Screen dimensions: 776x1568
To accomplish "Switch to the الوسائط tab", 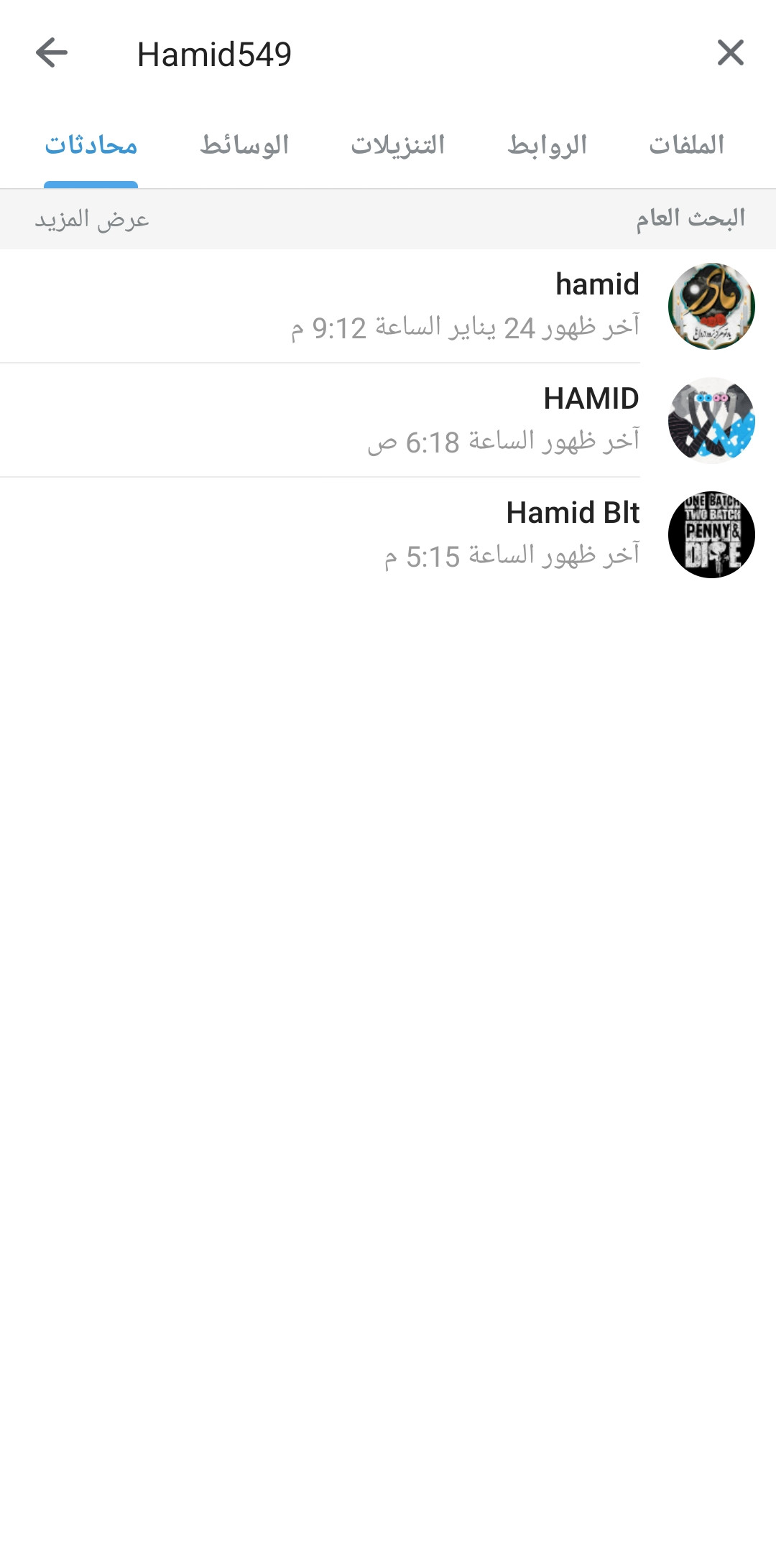I will 244,146.
